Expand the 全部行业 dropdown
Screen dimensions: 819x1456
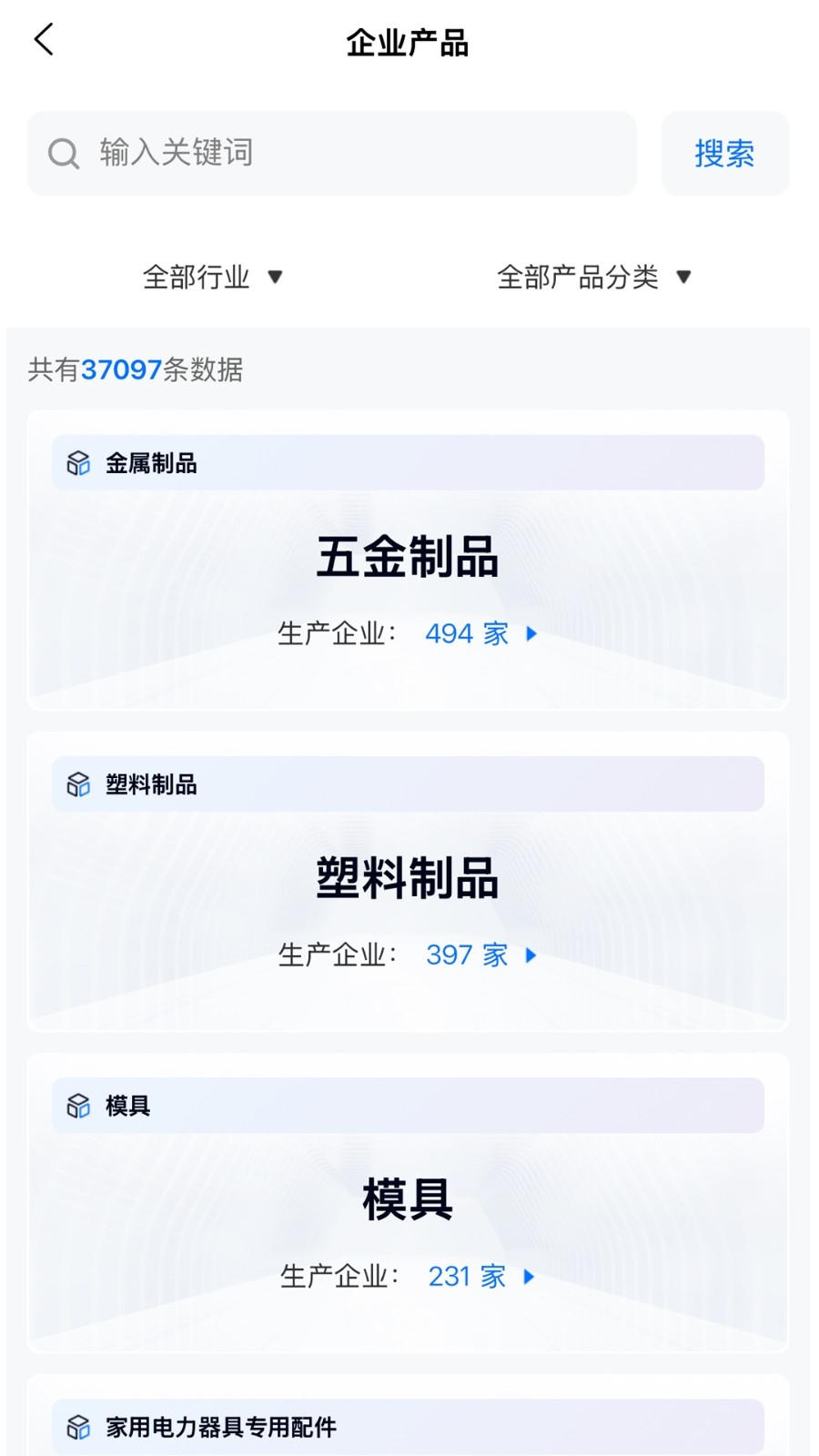tap(213, 277)
